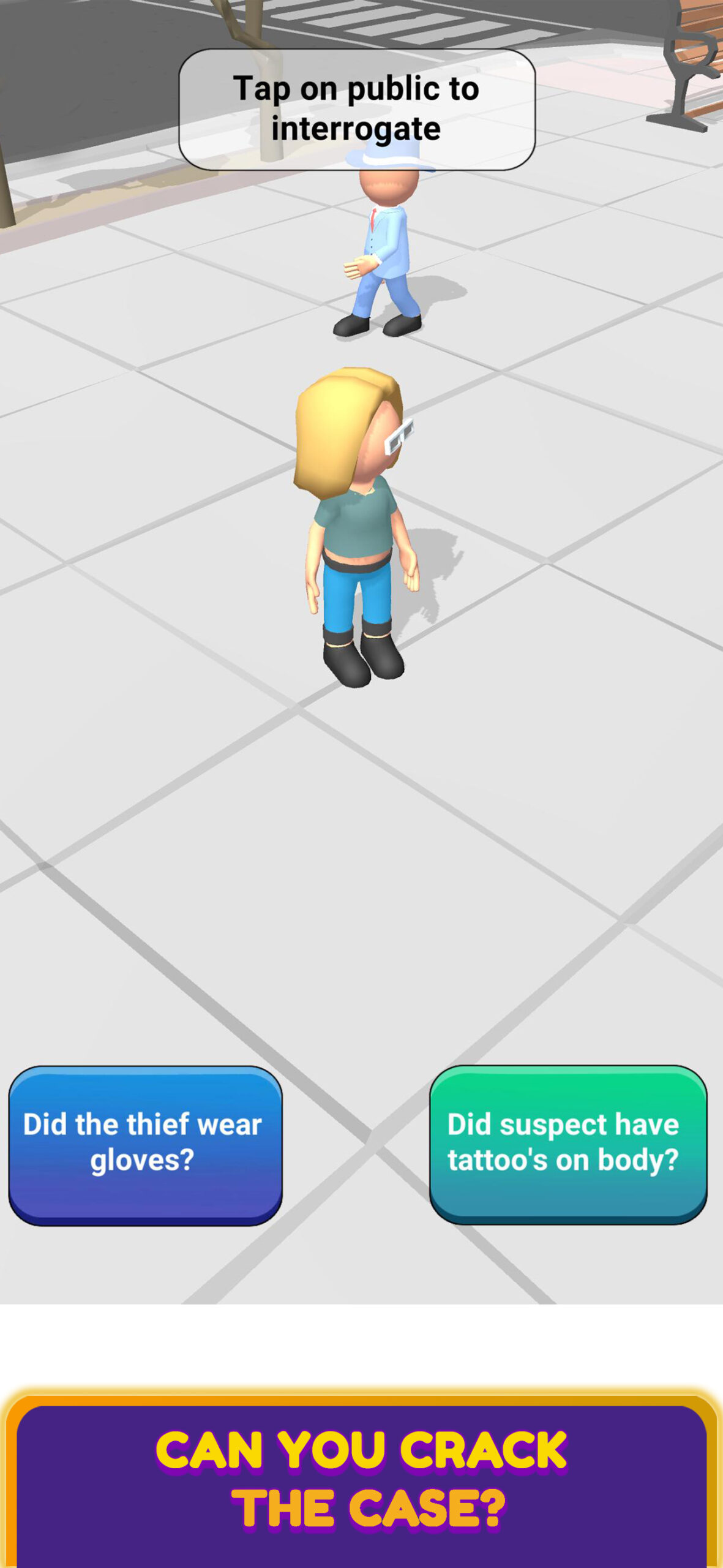Viewport: 723px width, 1568px height.
Task: Tap the blonde woman to interrogate her
Action: point(355,527)
